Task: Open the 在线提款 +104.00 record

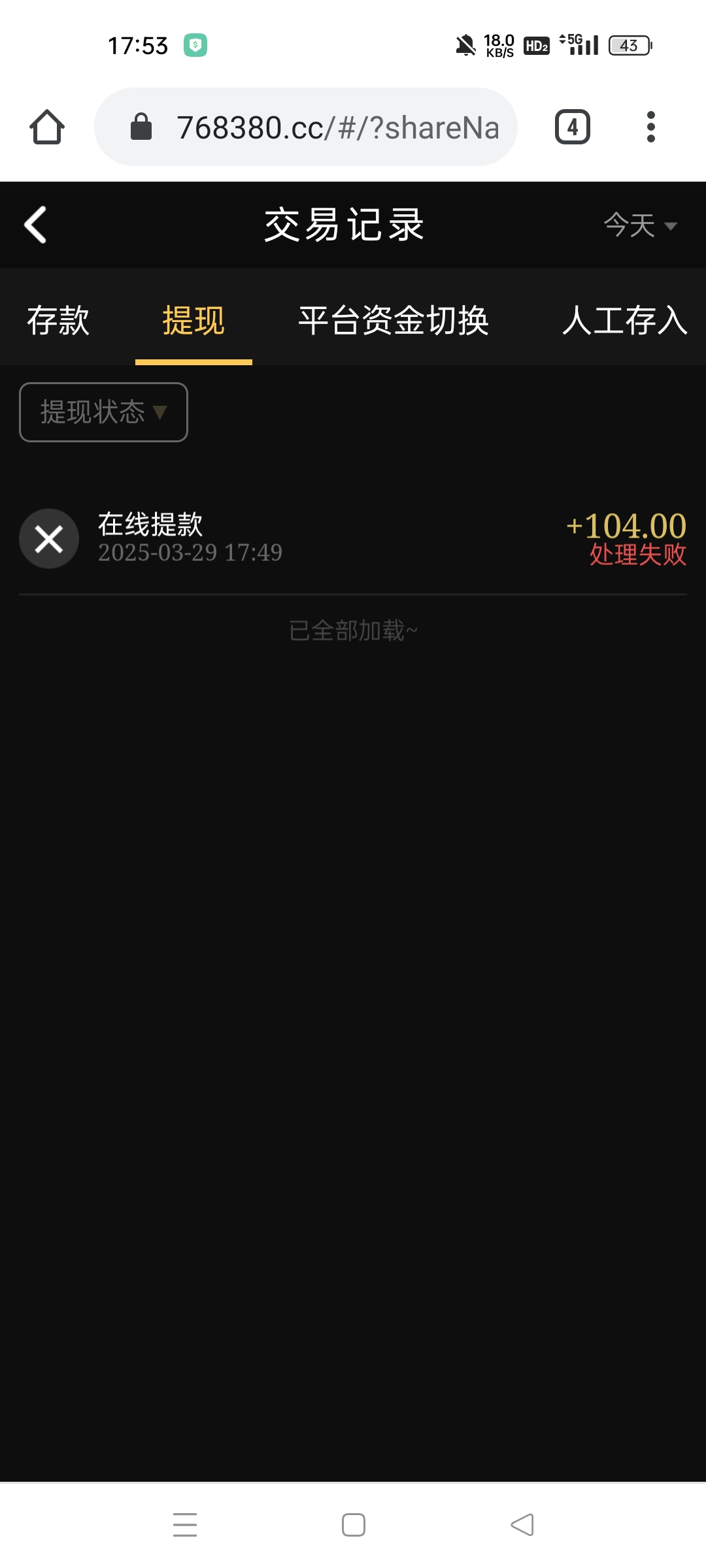Action: [353, 538]
